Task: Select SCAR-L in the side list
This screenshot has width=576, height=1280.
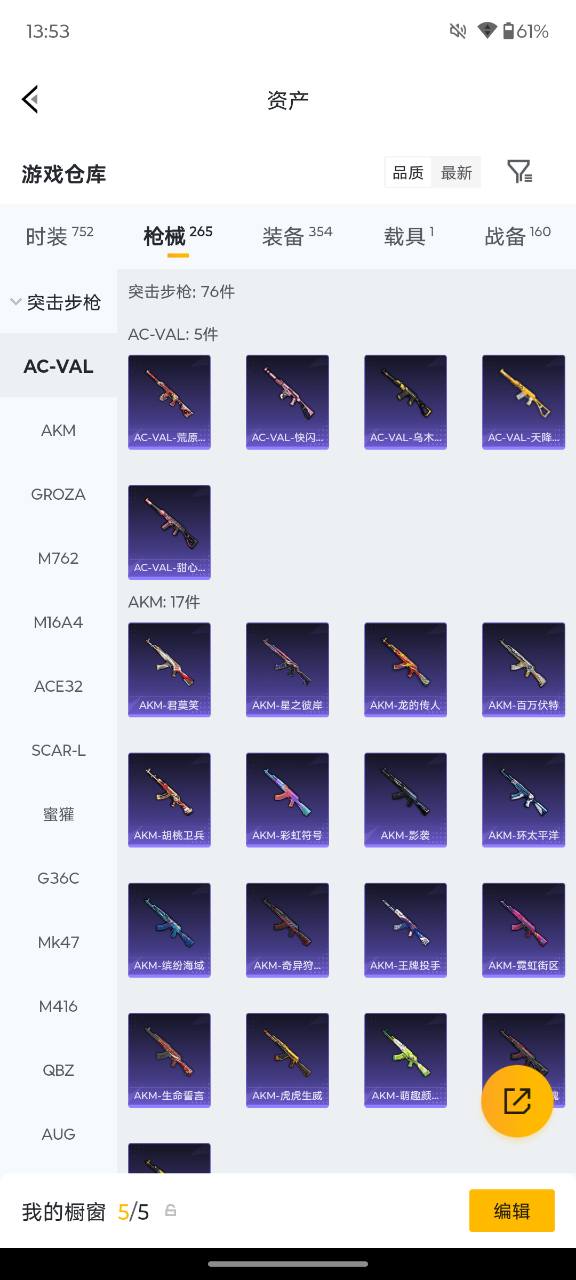Action: tap(58, 750)
